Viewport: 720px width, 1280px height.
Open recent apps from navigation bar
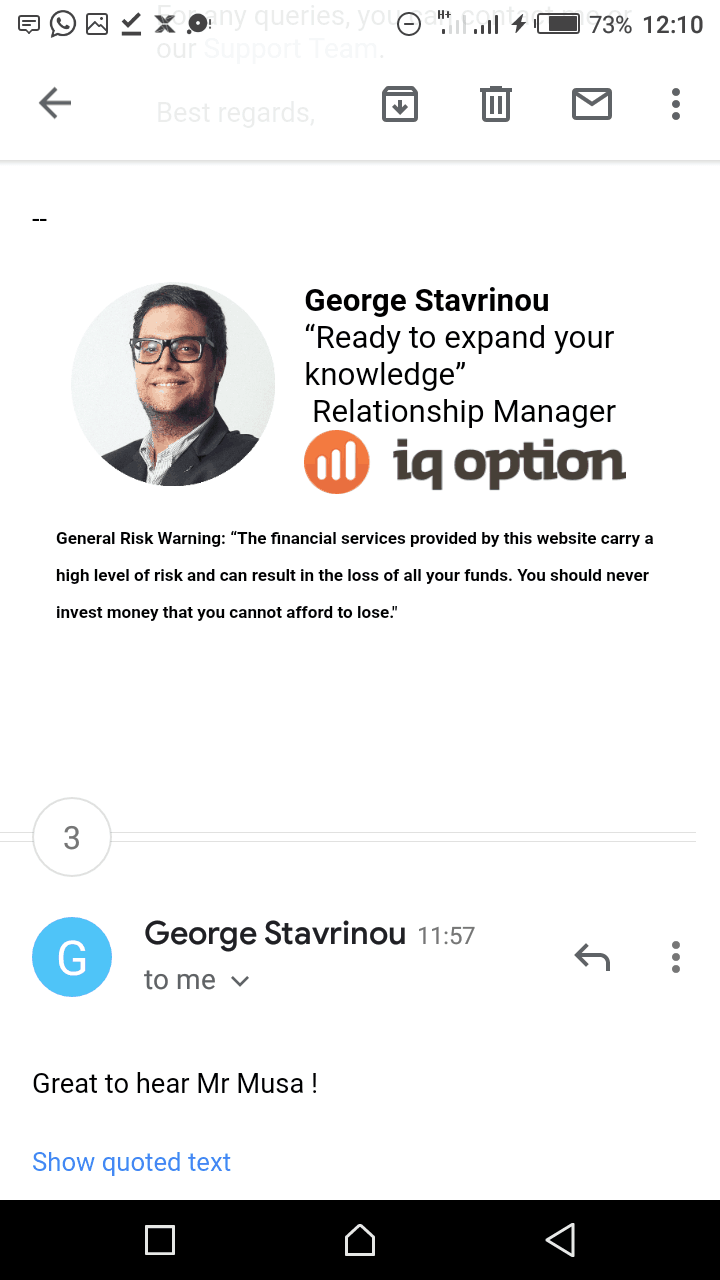(x=160, y=1240)
